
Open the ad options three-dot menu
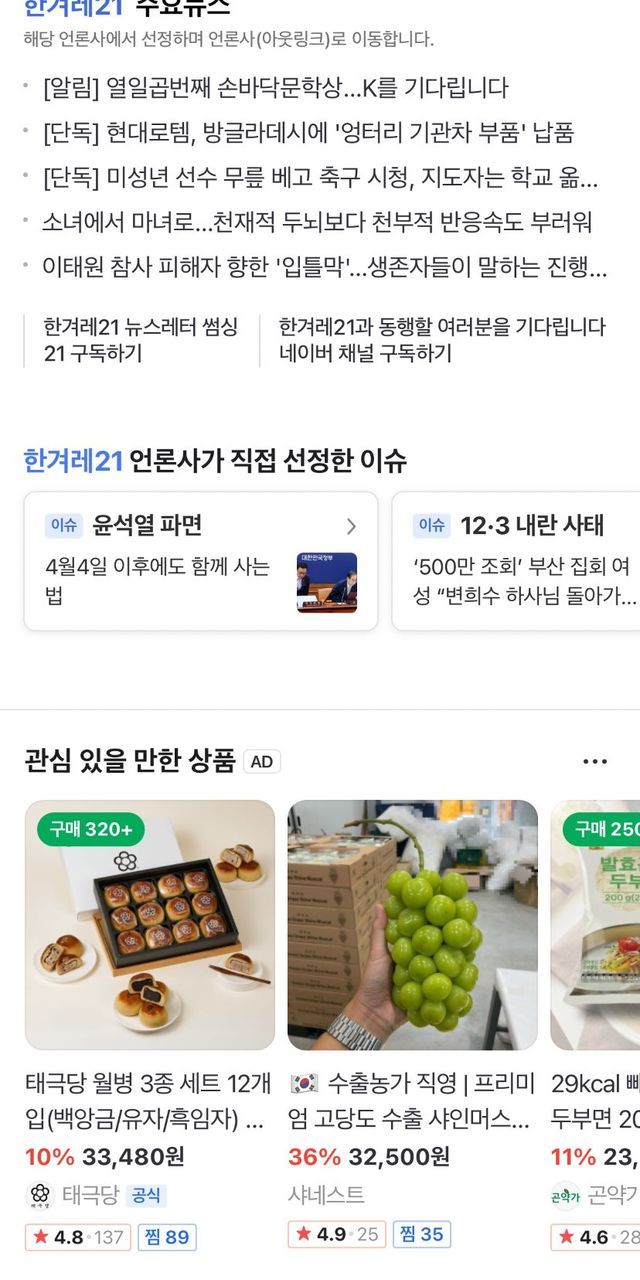595,762
